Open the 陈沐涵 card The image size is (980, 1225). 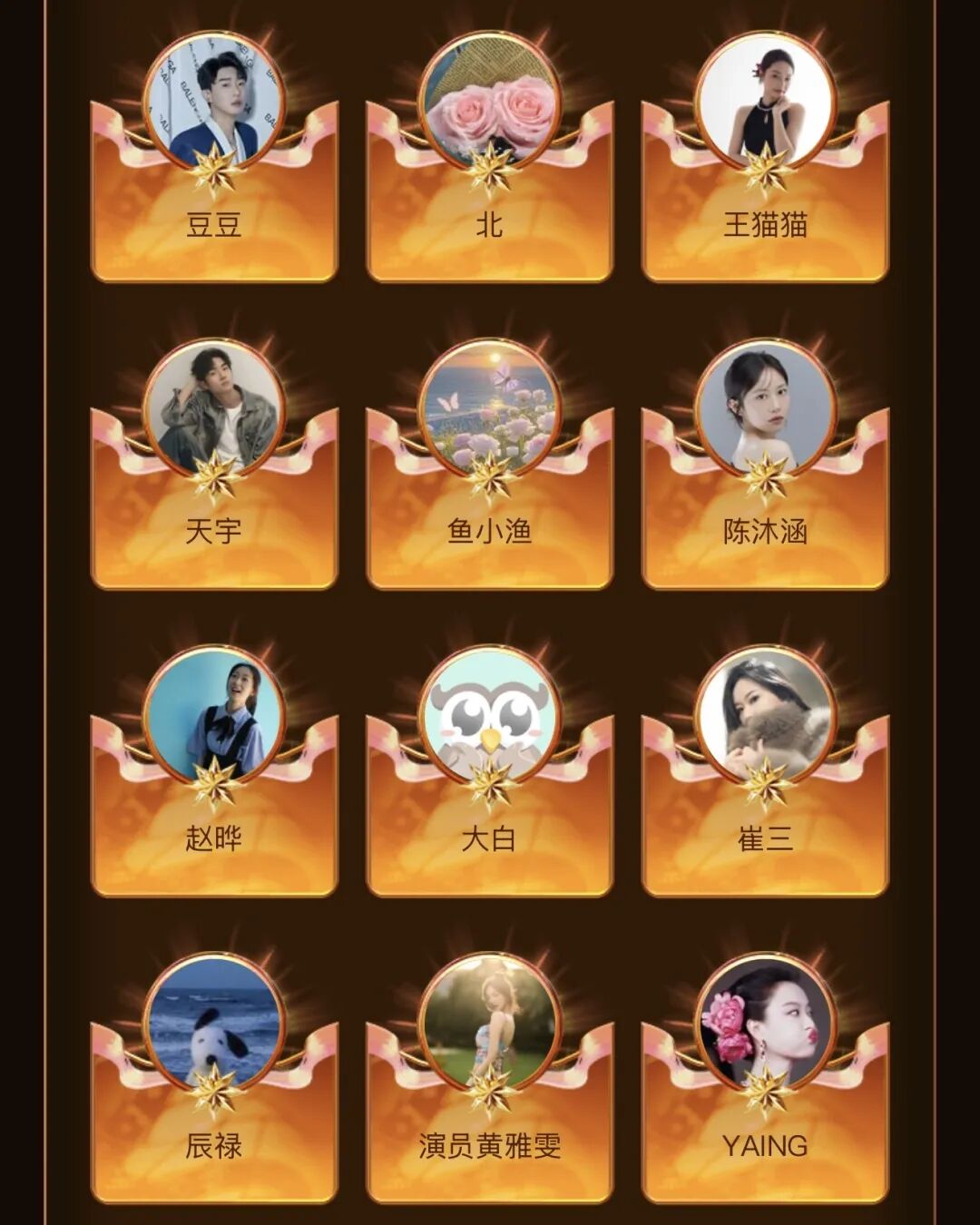(765, 464)
